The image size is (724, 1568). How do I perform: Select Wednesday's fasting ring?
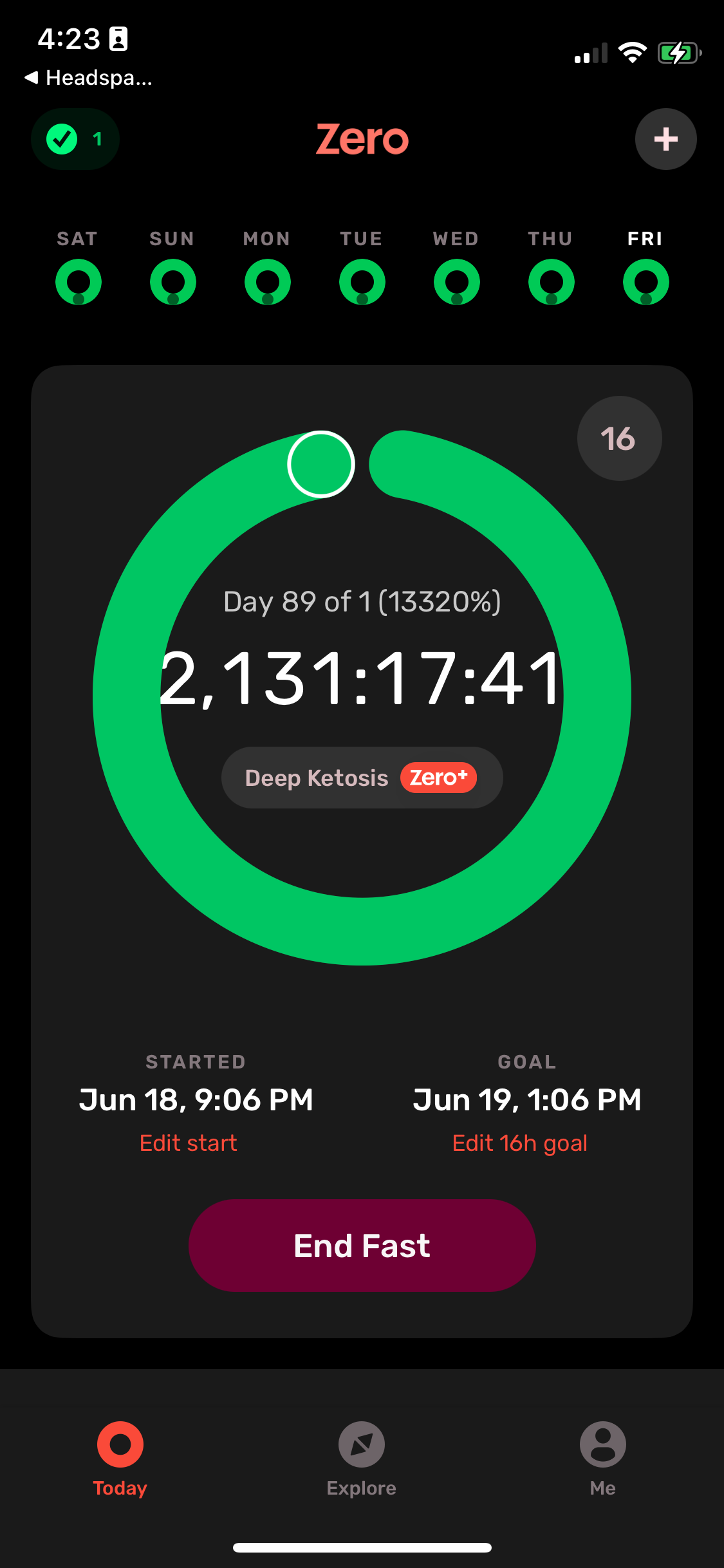coord(456,281)
